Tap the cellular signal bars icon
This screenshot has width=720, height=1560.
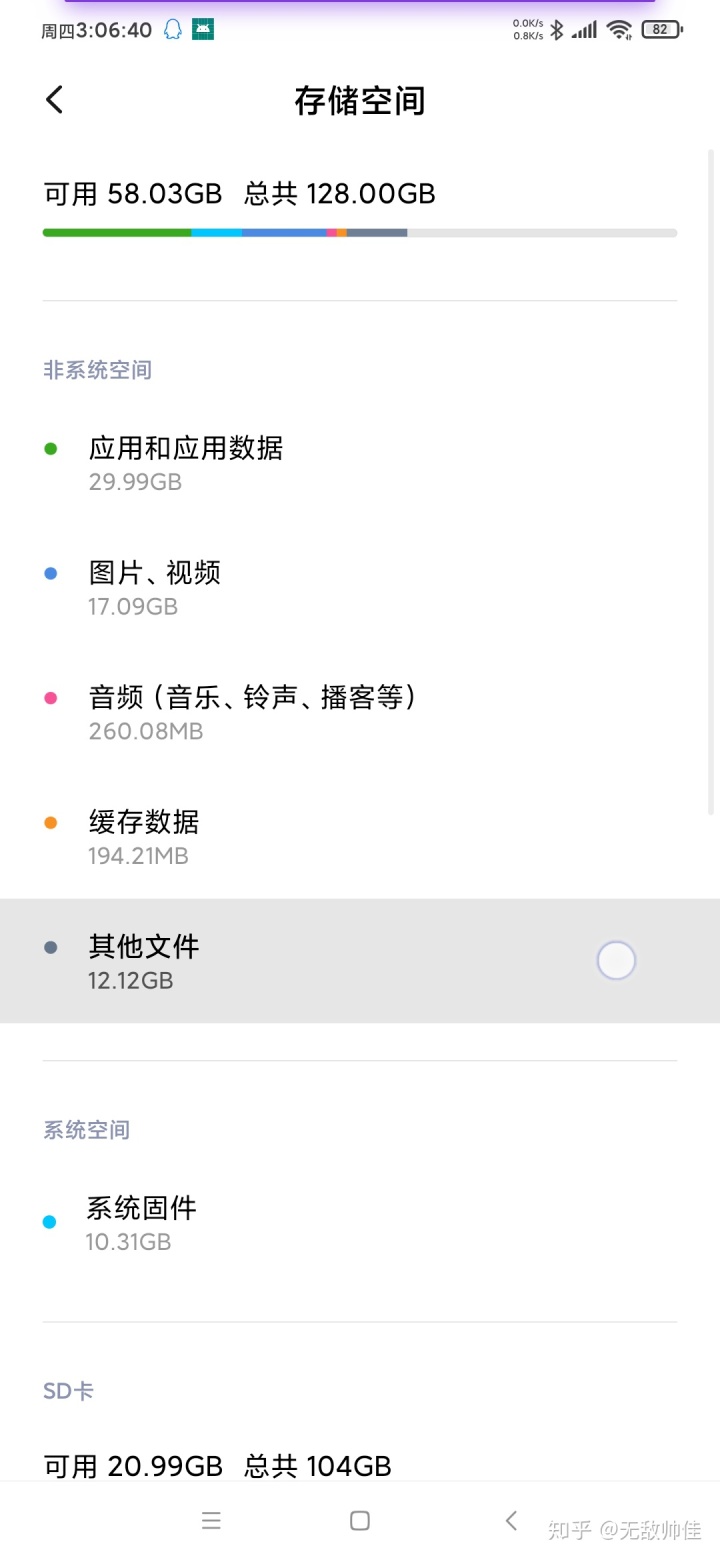(584, 29)
